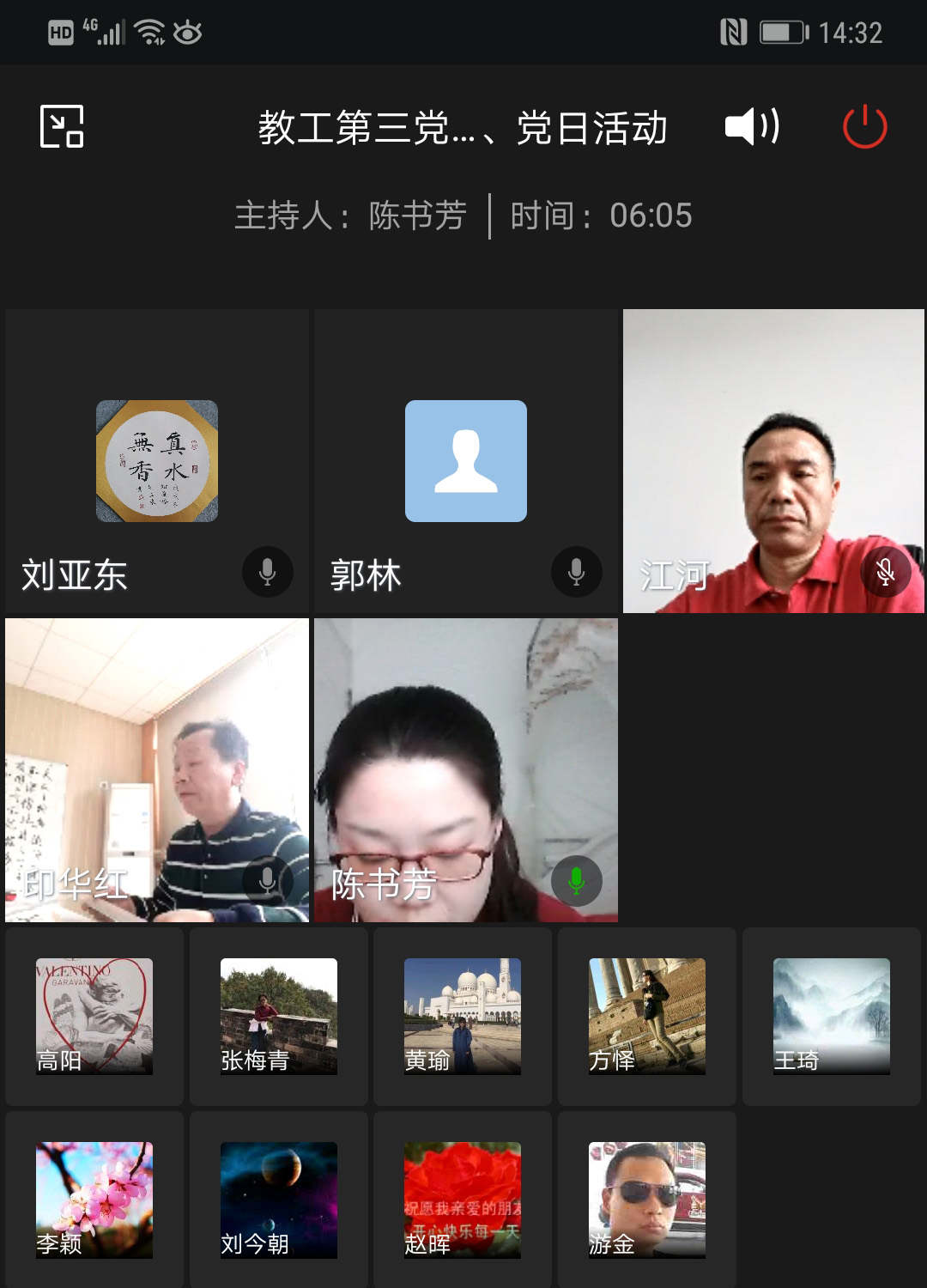927x1288 pixels.
Task: Toggle the speaker audio output
Action: pyautogui.click(x=752, y=127)
